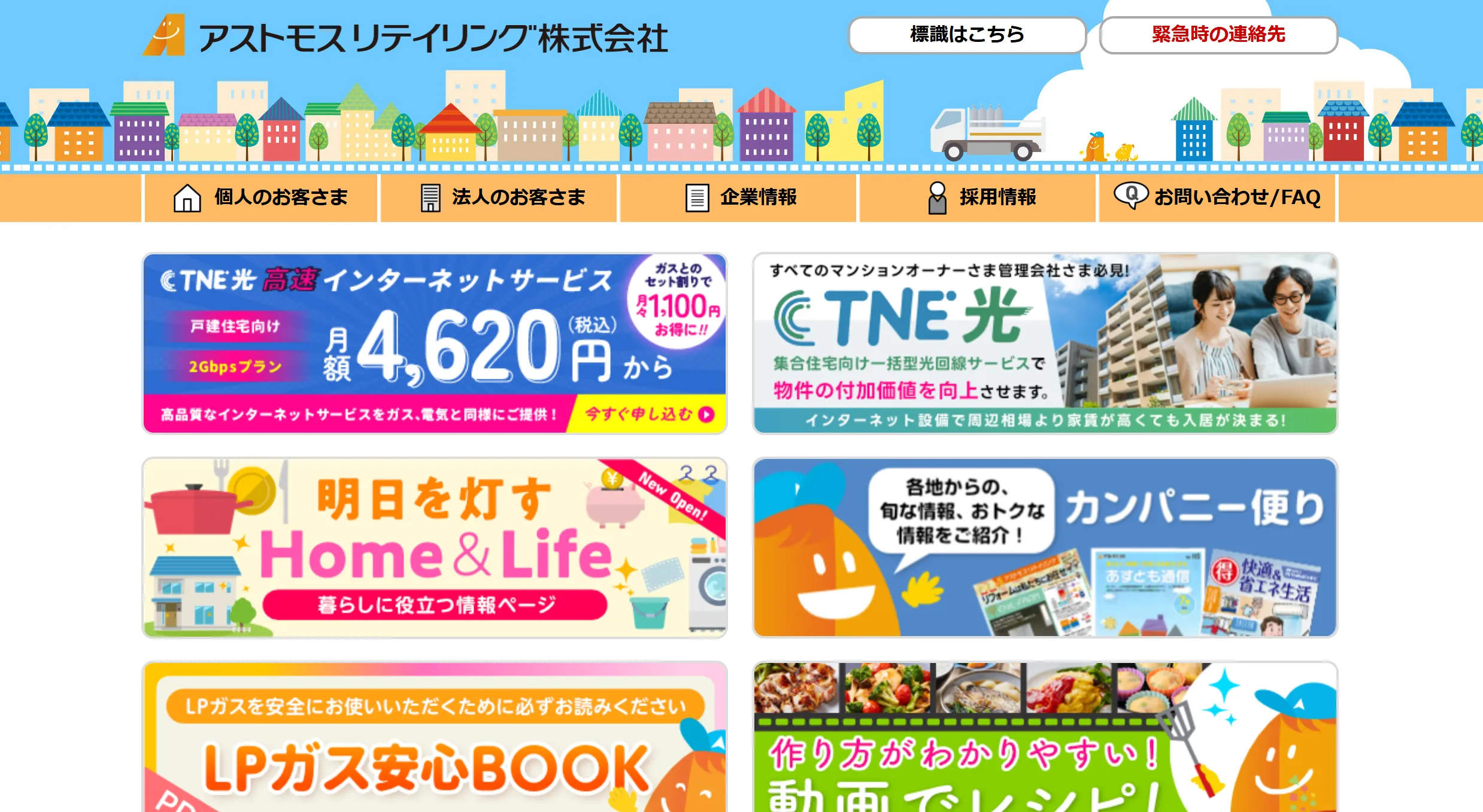Open 明日を灯す Home & Life banner
1483x812 pixels.
[x=435, y=548]
